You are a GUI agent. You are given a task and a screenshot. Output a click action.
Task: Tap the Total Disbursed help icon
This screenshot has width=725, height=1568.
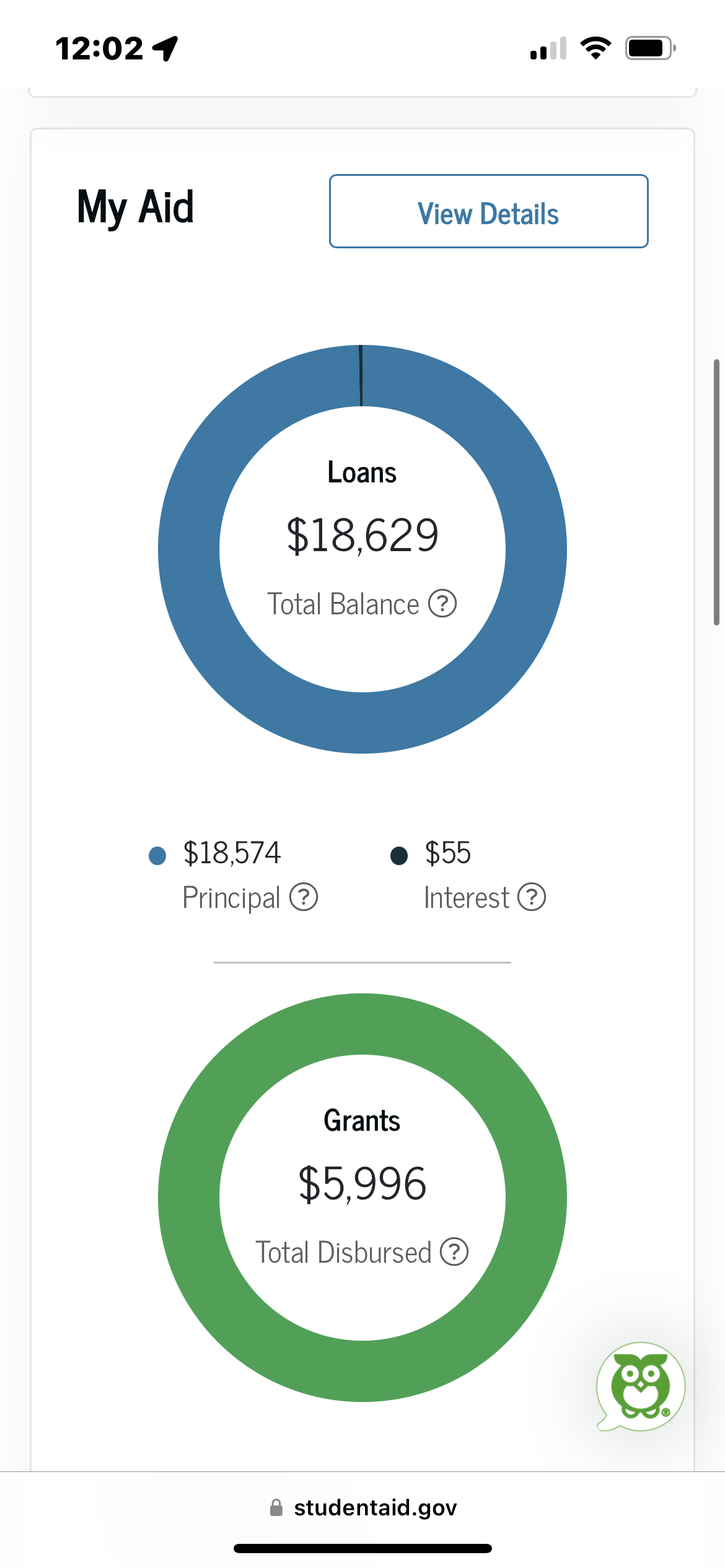[454, 1252]
